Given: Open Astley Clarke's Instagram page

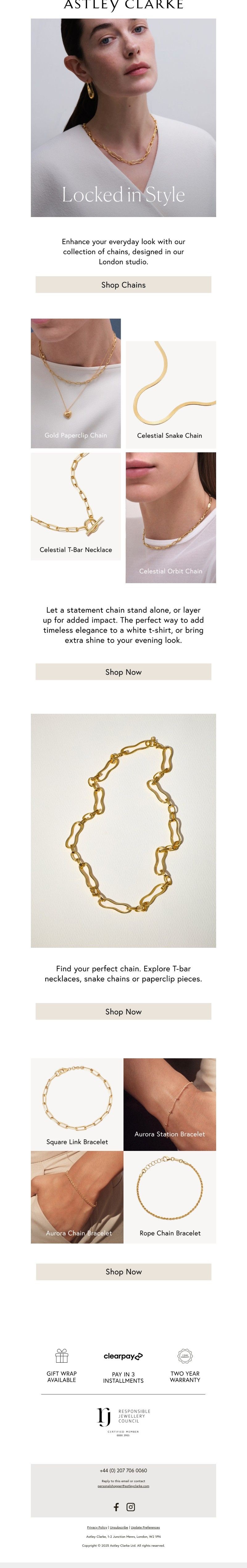Looking at the screenshot, I should (x=131, y=1507).
